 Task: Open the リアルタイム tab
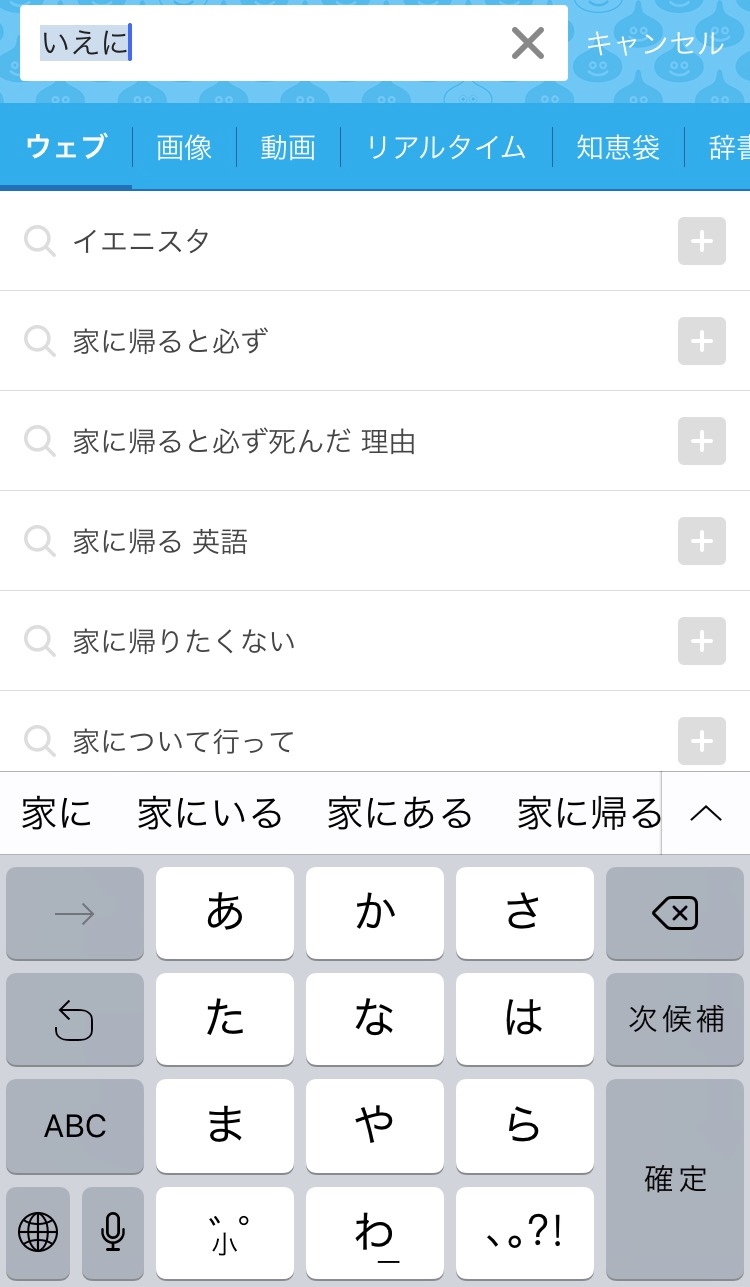(x=446, y=148)
